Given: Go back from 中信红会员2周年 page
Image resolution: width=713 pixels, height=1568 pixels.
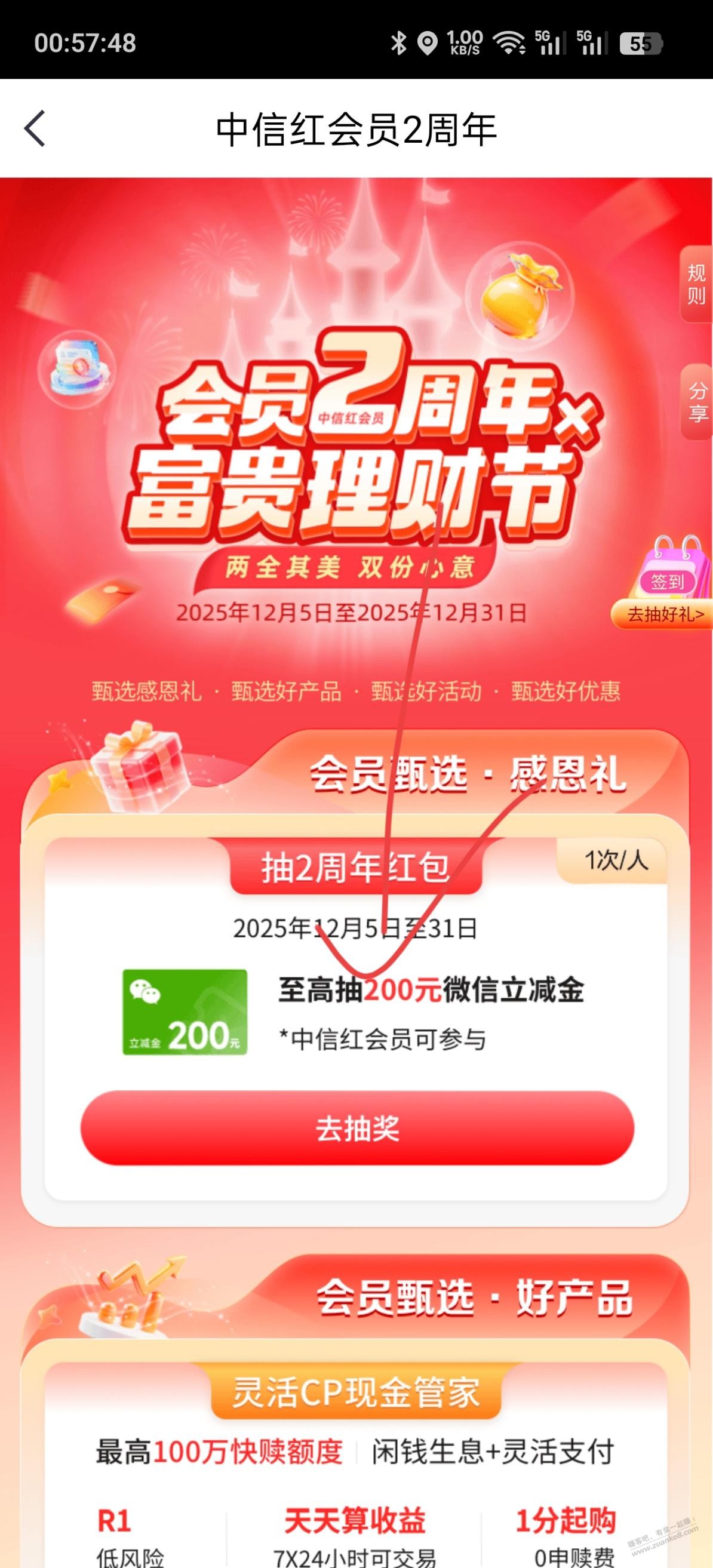Looking at the screenshot, I should click(x=35, y=128).
